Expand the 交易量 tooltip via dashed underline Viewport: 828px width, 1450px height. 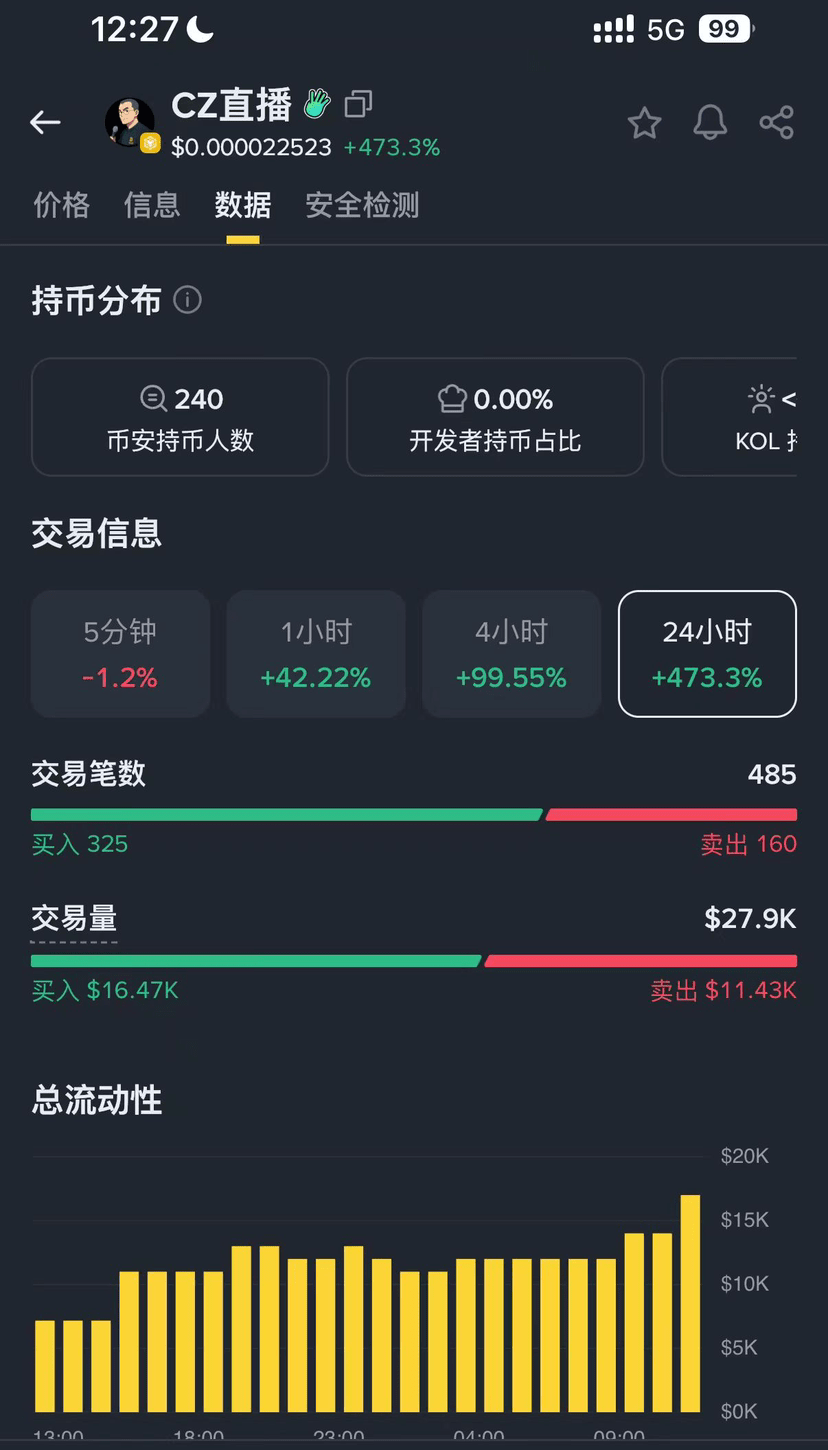click(x=74, y=918)
